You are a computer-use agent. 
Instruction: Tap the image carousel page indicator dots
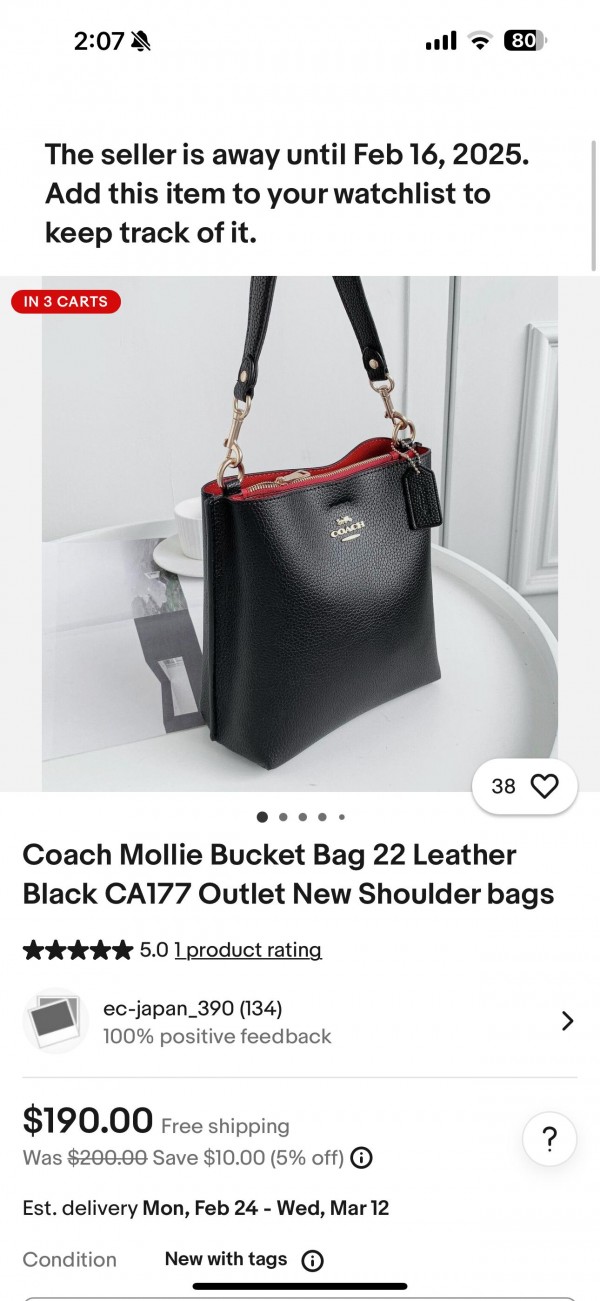coord(301,817)
